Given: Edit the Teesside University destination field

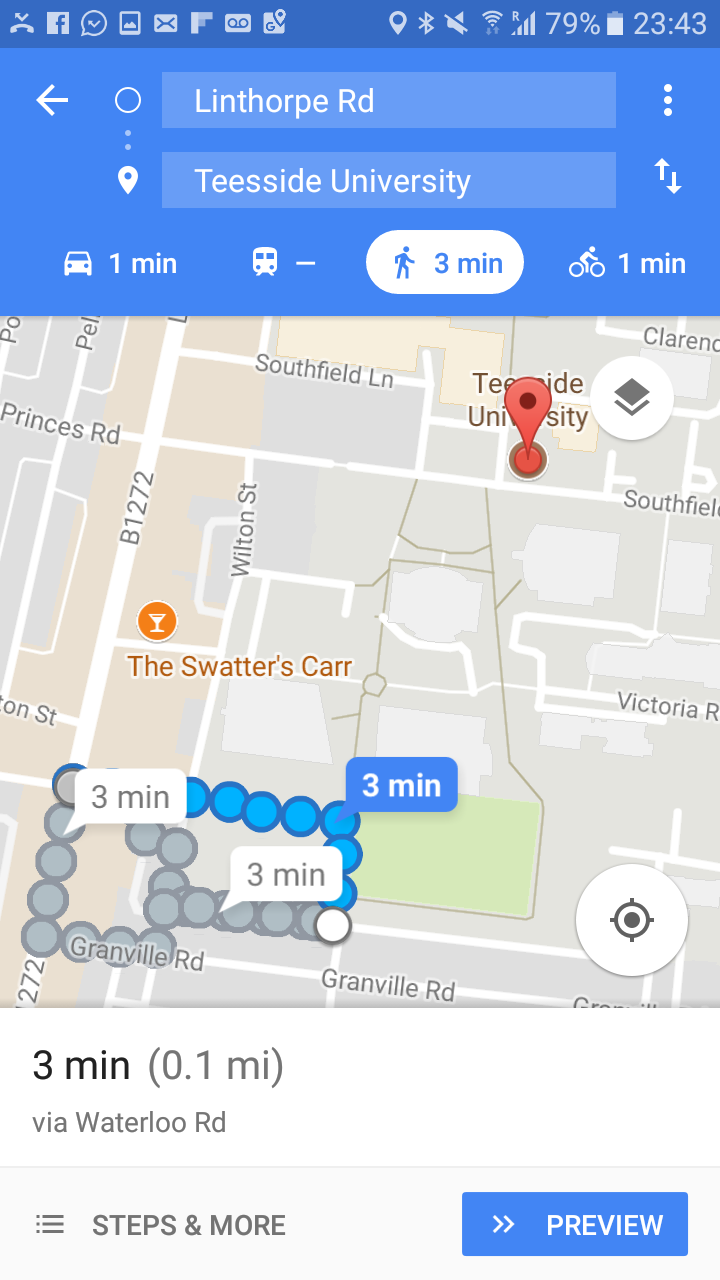Looking at the screenshot, I should tap(388, 181).
